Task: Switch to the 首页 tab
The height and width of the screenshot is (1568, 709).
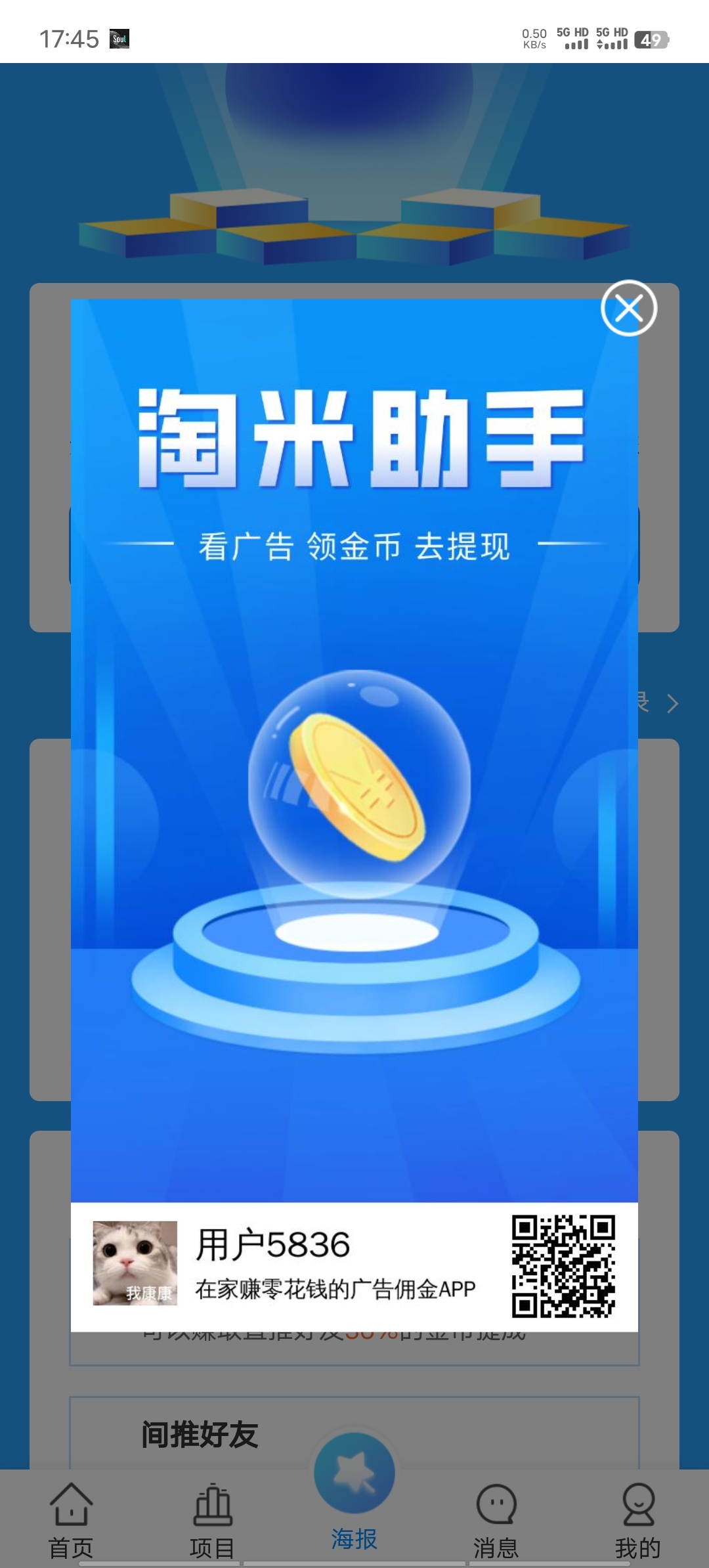Action: pos(71,1519)
